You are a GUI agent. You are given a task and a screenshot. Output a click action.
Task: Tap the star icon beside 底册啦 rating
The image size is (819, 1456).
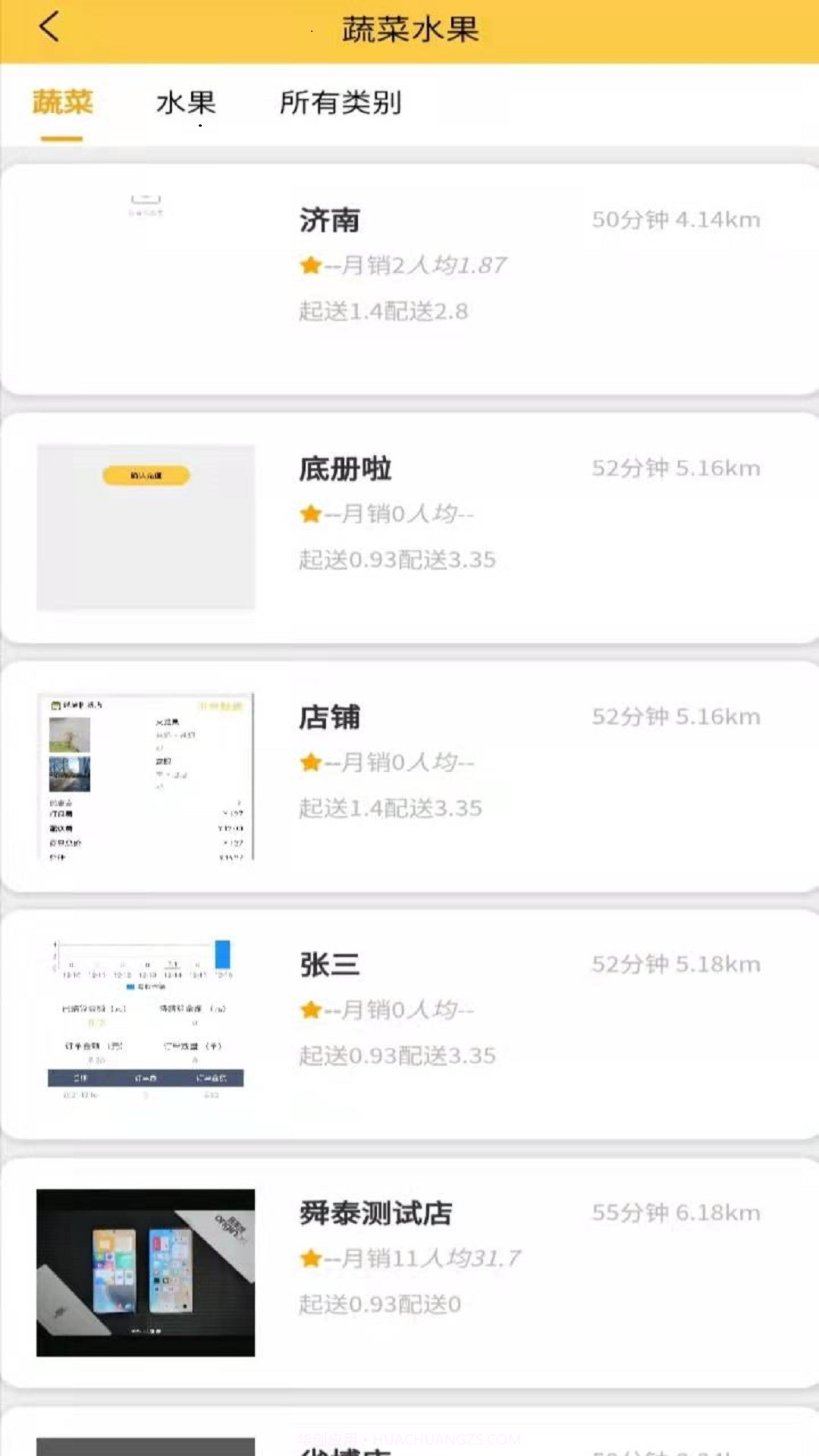[x=309, y=513]
